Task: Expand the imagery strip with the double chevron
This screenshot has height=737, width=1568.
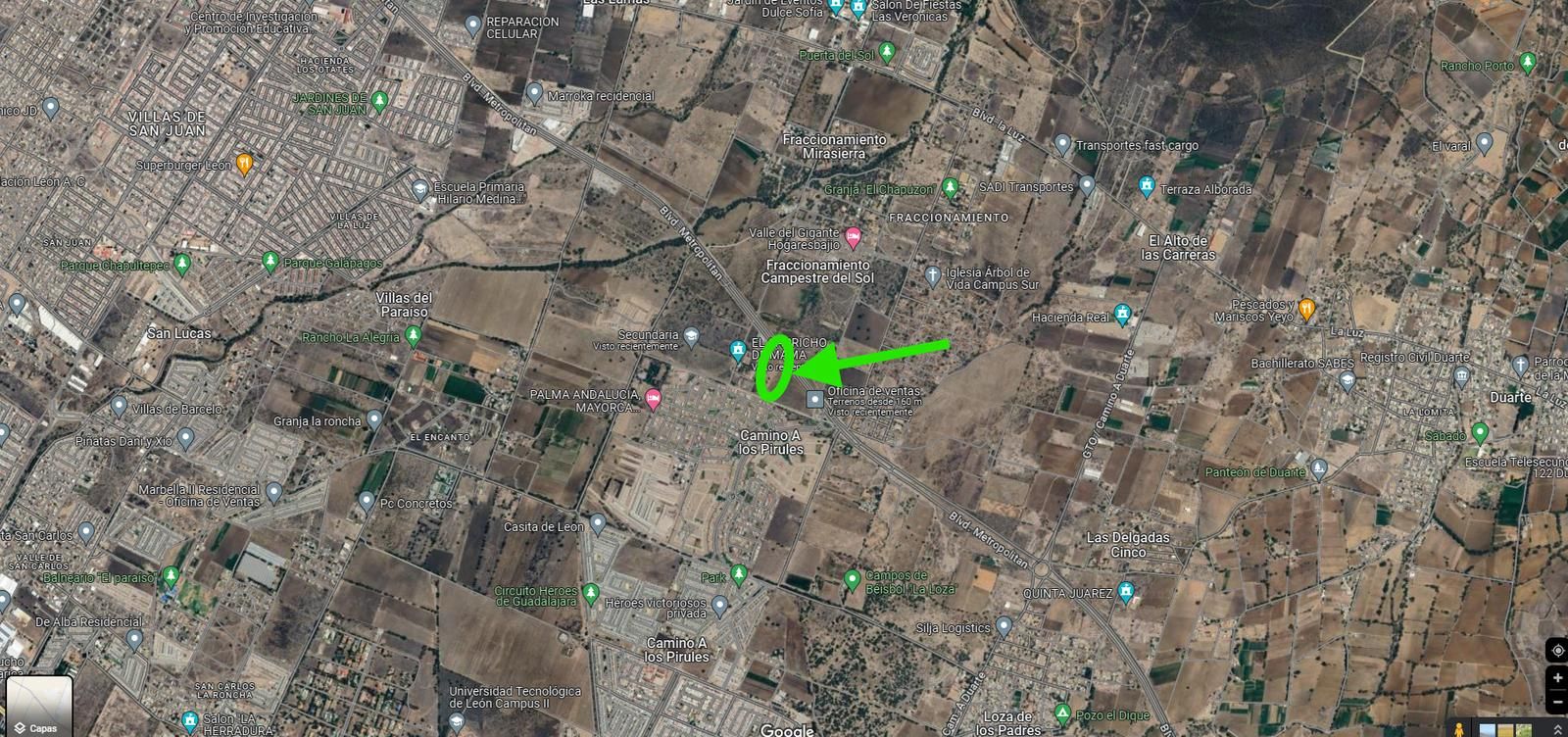Action: tap(1556, 728)
